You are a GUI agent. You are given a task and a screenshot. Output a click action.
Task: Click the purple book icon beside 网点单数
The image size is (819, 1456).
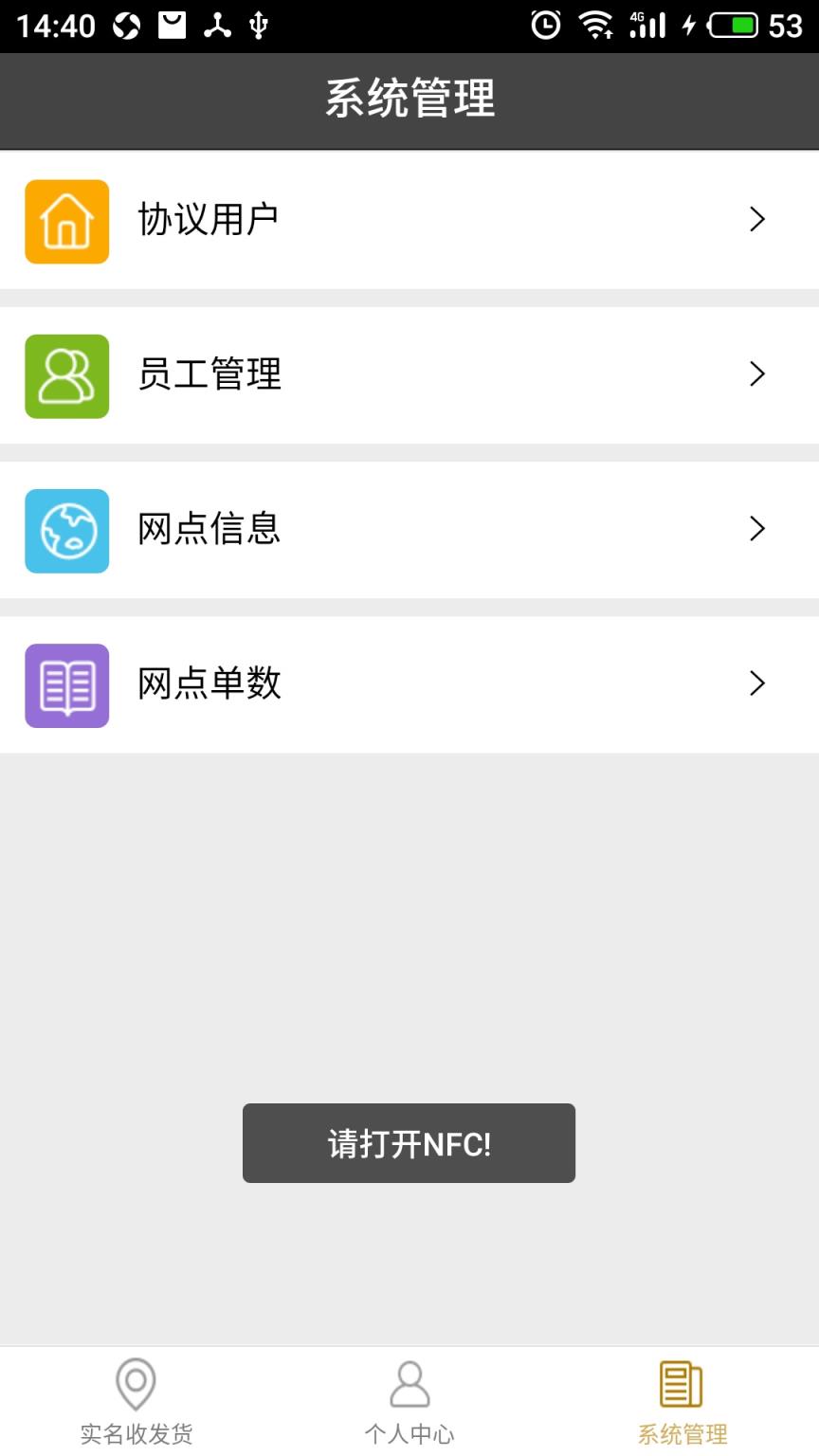65,683
